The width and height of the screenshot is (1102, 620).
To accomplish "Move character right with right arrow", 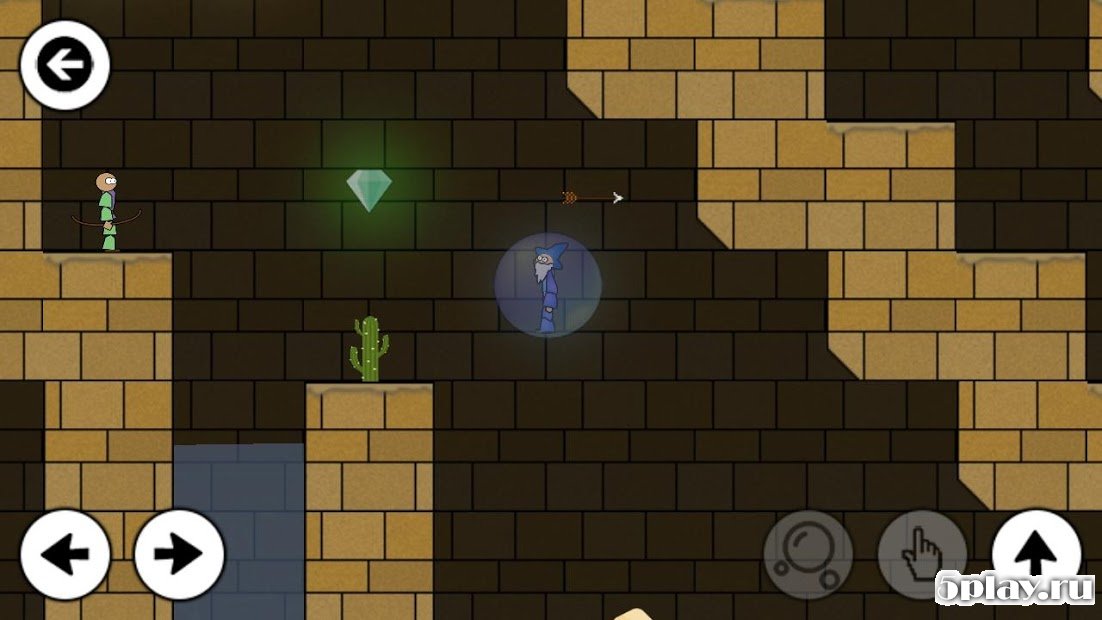I will (180, 554).
